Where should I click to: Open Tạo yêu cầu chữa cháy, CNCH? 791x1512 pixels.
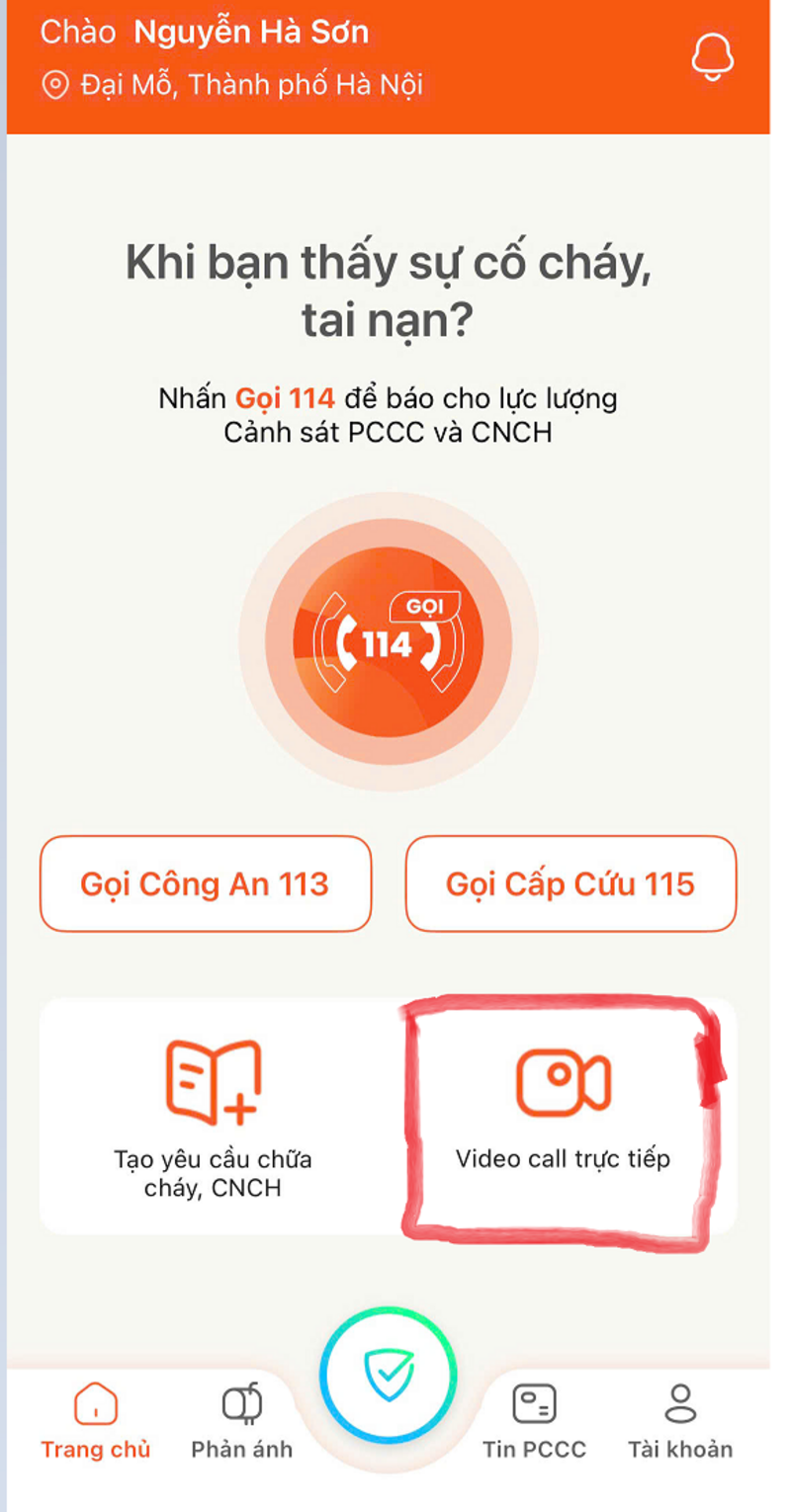click(213, 1117)
